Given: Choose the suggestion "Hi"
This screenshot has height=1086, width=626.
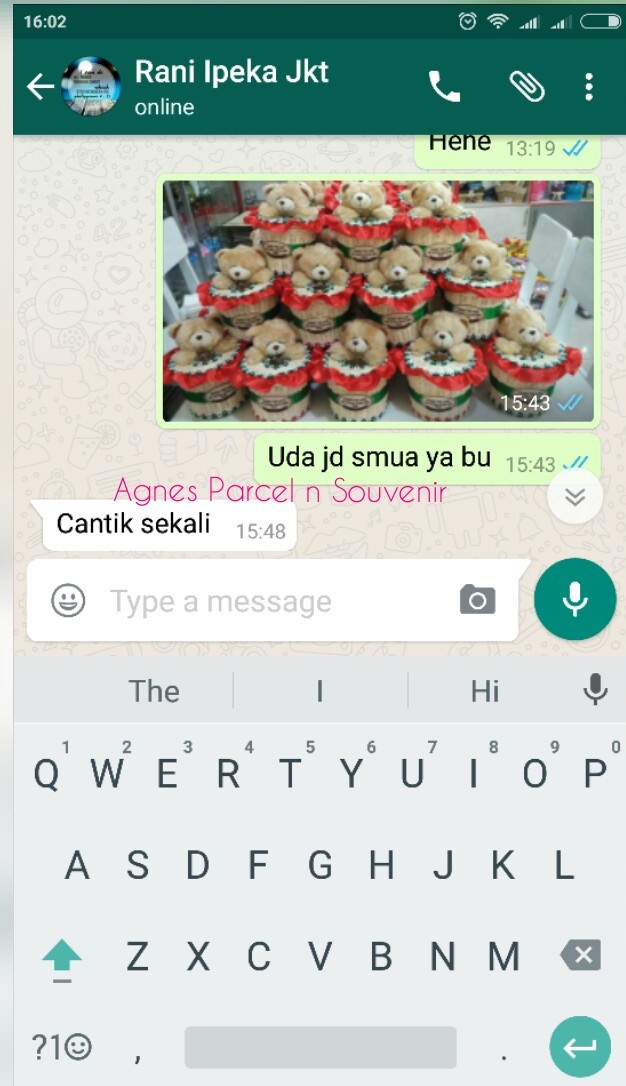Looking at the screenshot, I should [485, 691].
